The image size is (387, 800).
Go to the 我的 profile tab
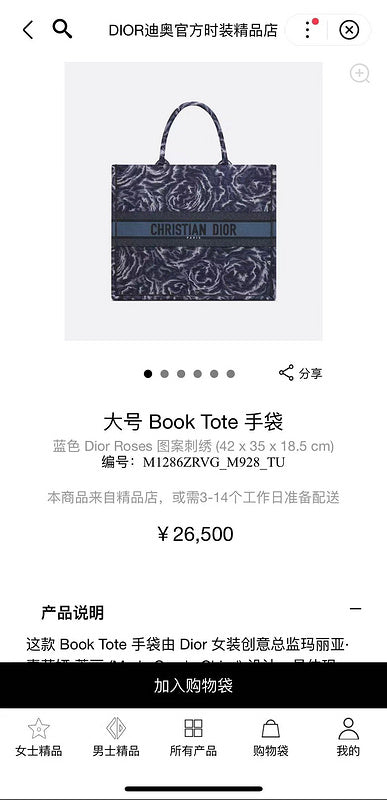348,737
